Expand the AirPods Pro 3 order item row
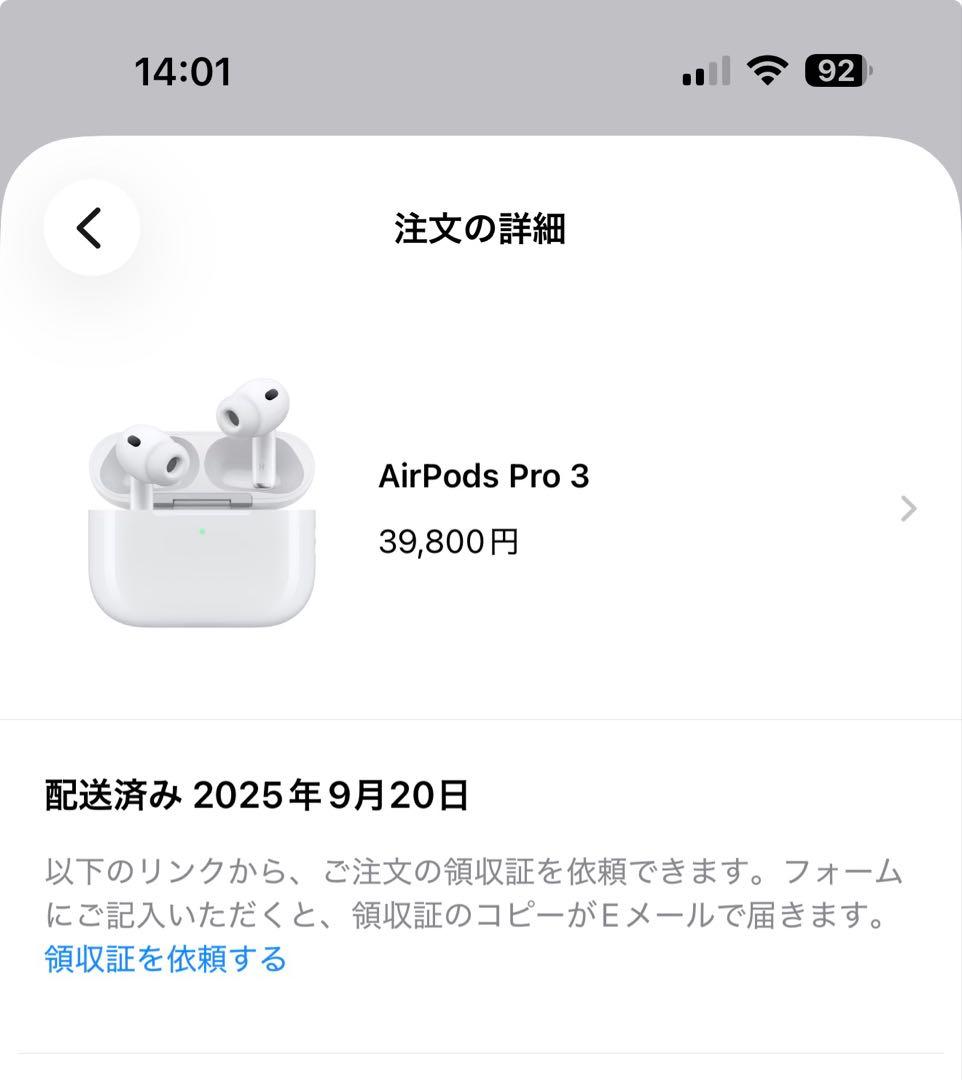The image size is (962, 1080). (480, 508)
